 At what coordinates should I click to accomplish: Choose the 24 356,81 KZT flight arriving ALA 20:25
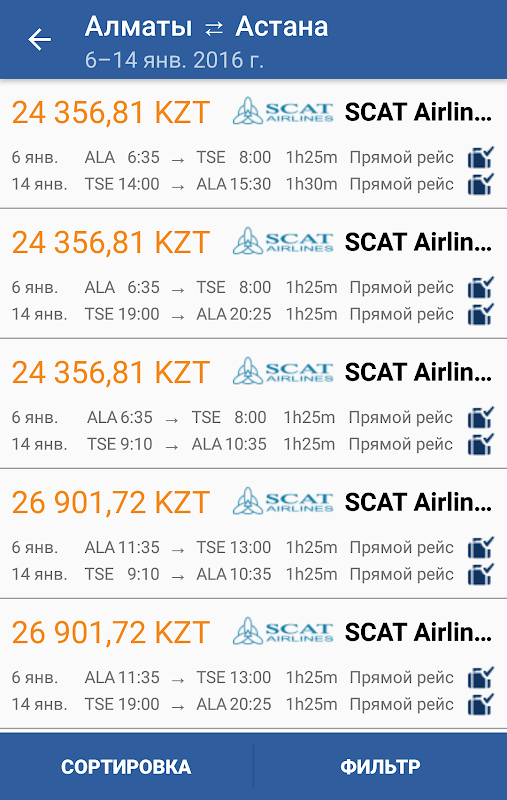pos(254,273)
